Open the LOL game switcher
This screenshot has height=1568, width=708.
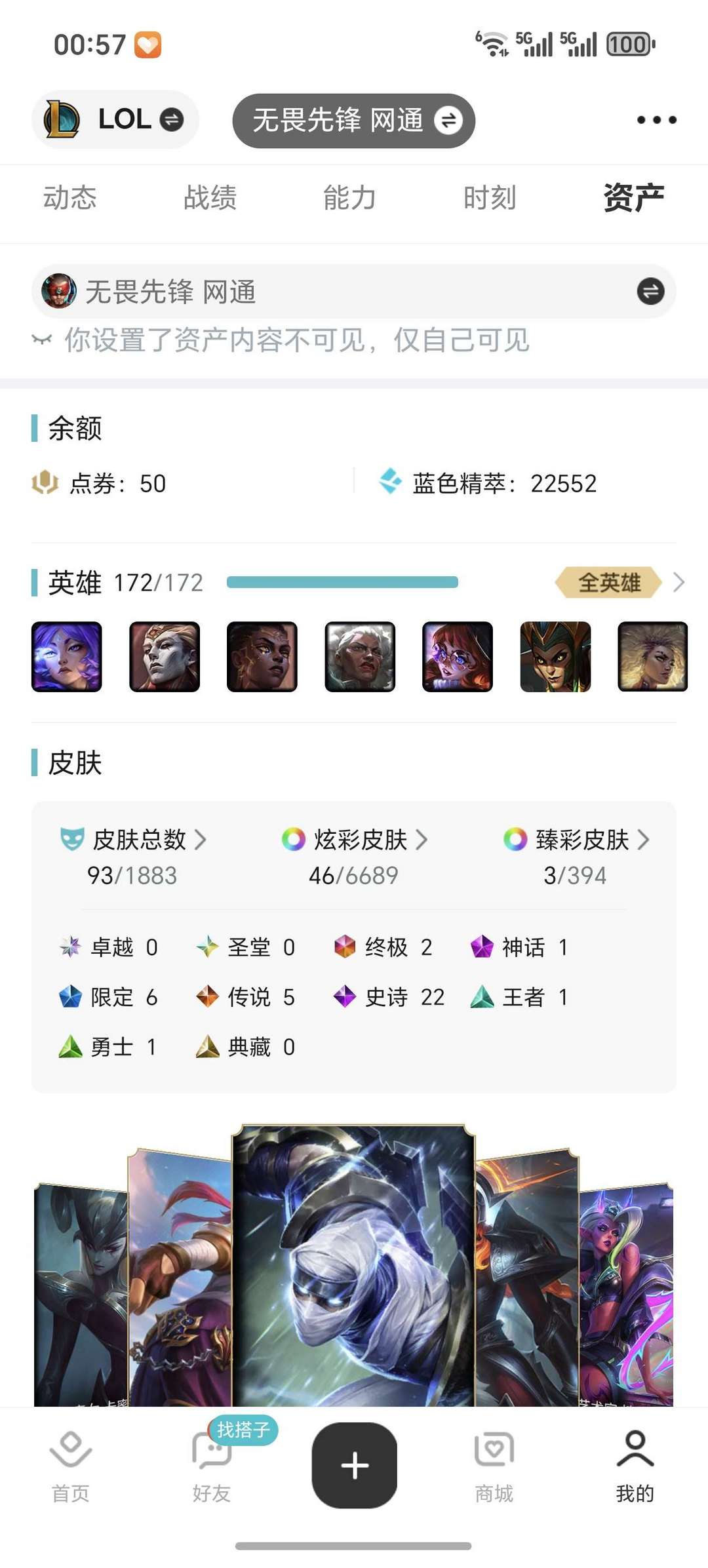coord(115,120)
